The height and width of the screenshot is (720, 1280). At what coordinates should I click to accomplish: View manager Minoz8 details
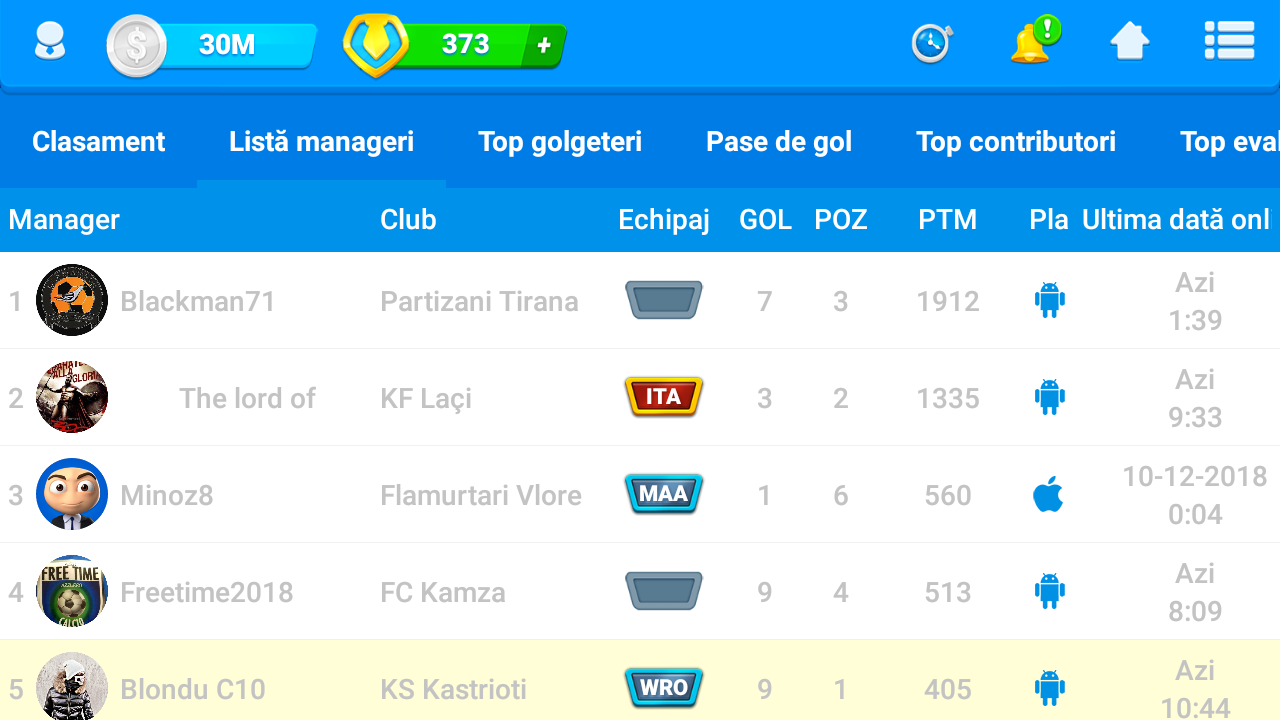coord(167,495)
